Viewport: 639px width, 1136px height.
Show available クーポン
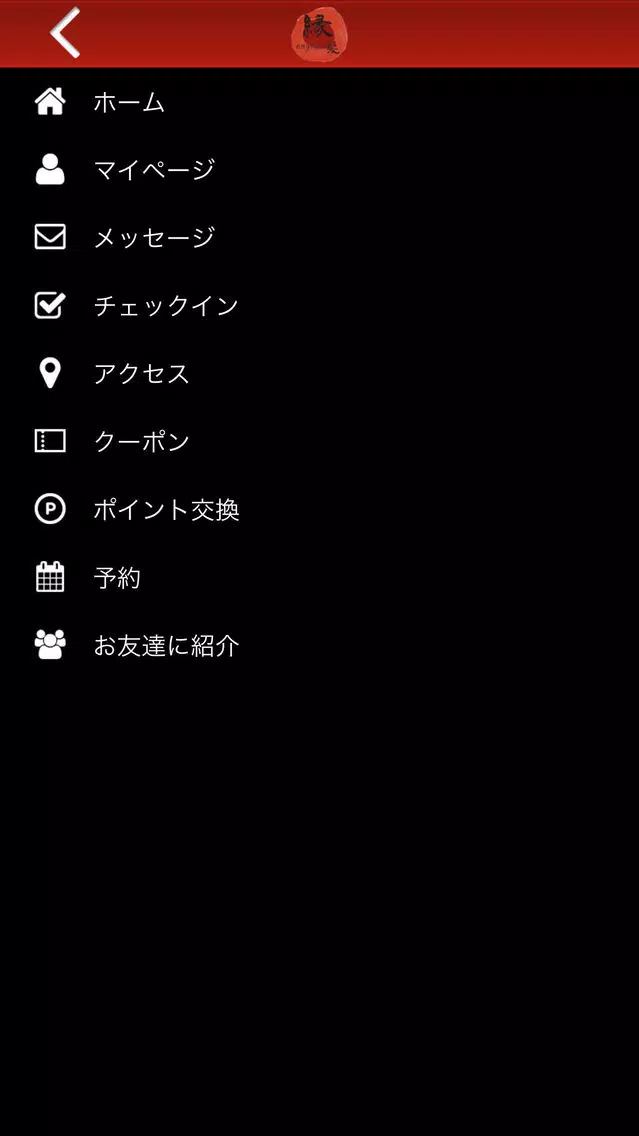point(320,441)
